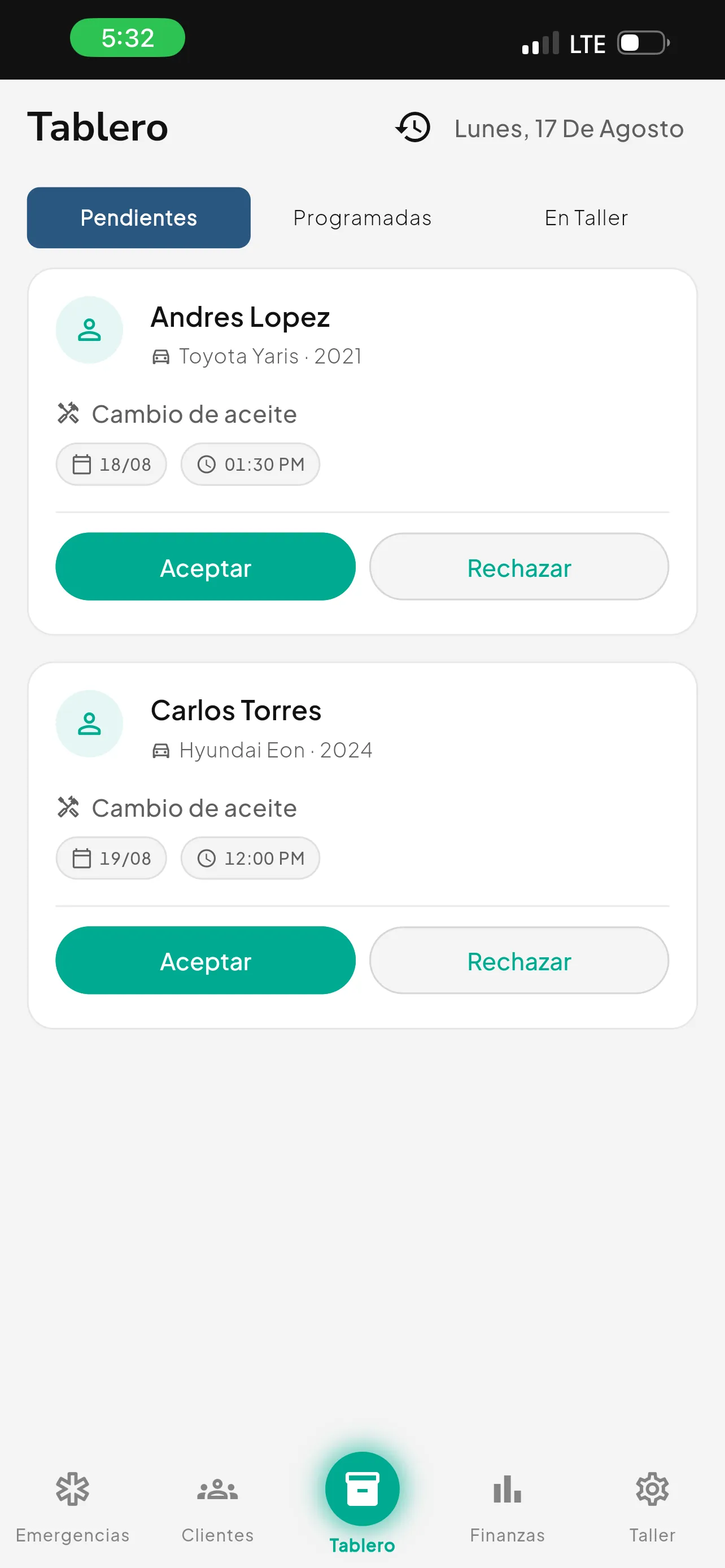Image resolution: width=725 pixels, height=1568 pixels.
Task: Reject Andres Lopez's request
Action: click(519, 567)
